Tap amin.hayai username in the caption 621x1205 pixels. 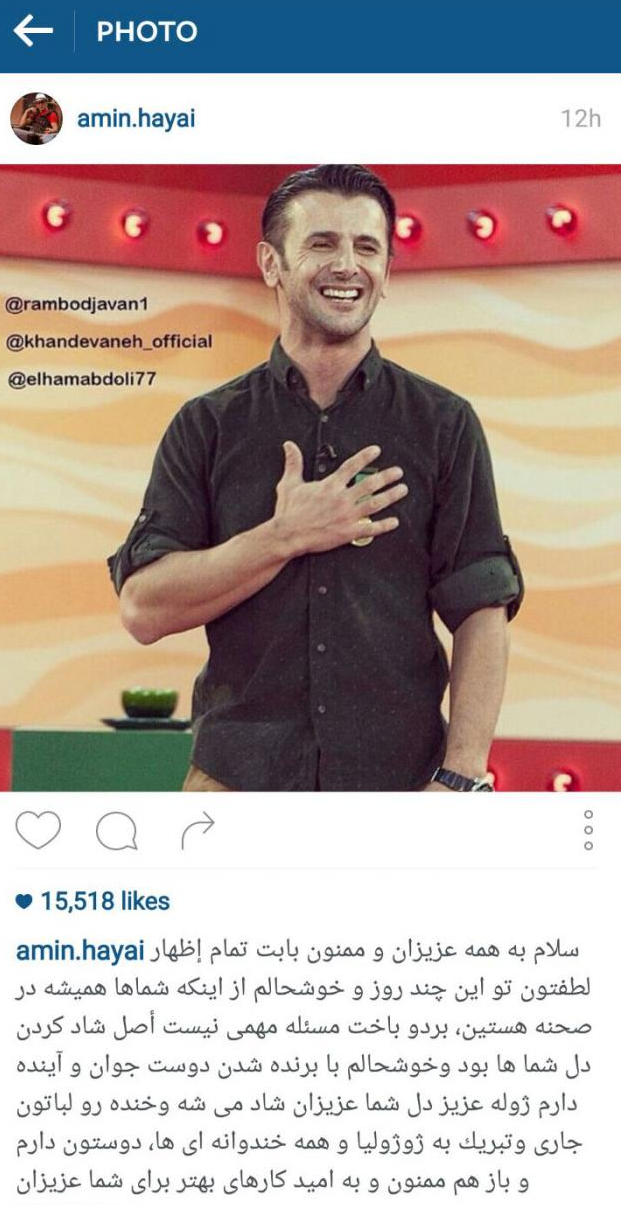coord(80,949)
